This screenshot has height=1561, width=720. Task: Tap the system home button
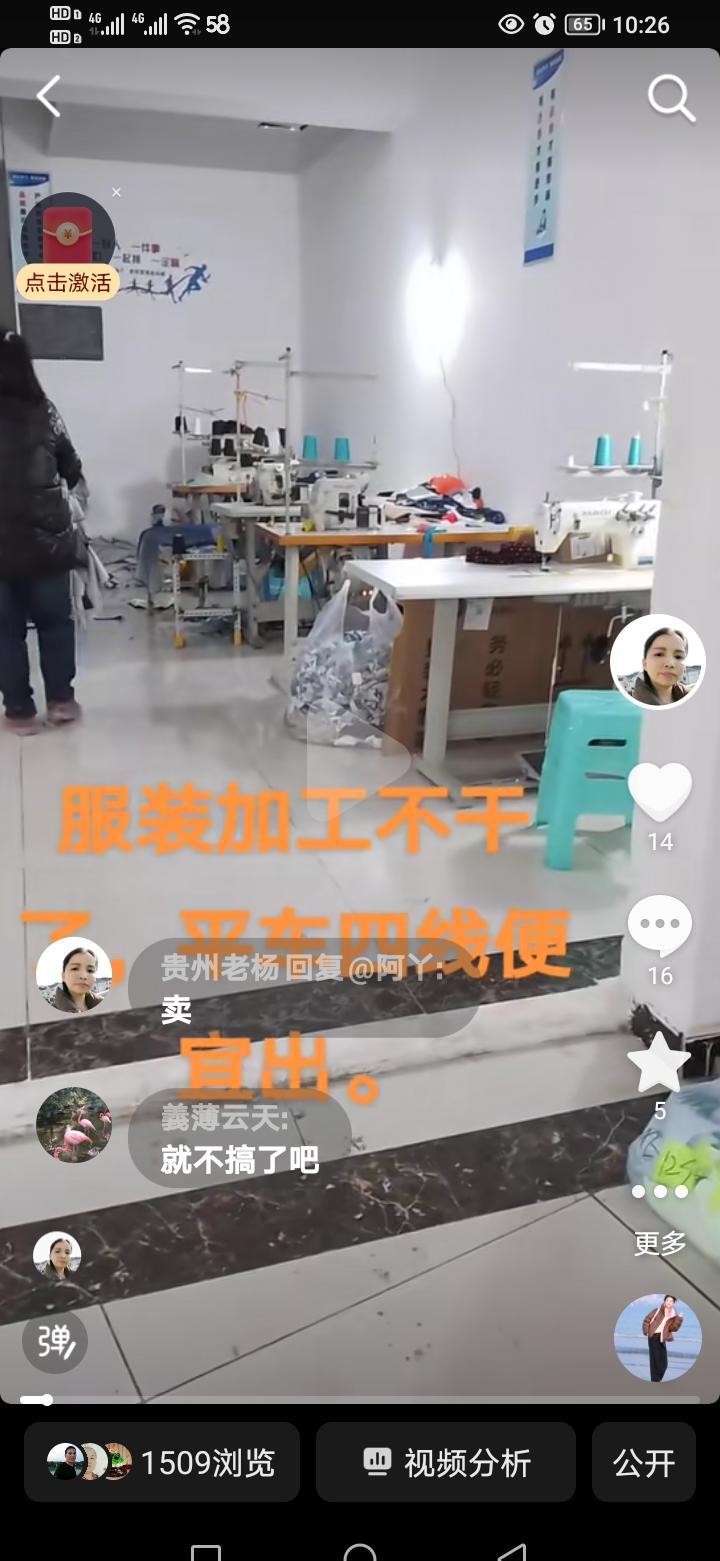point(360,1551)
